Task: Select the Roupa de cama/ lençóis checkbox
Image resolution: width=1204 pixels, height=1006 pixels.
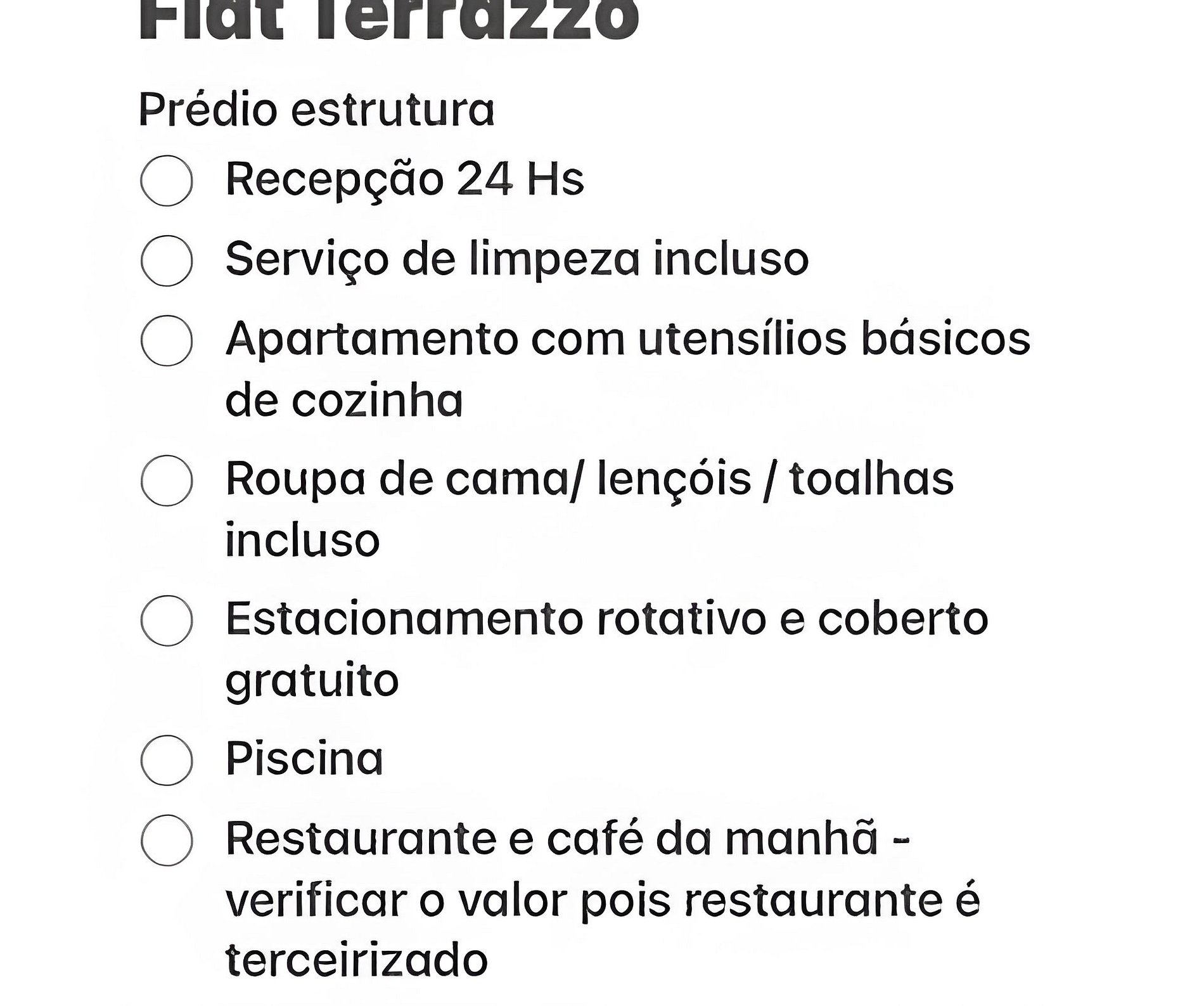Action: (x=167, y=480)
